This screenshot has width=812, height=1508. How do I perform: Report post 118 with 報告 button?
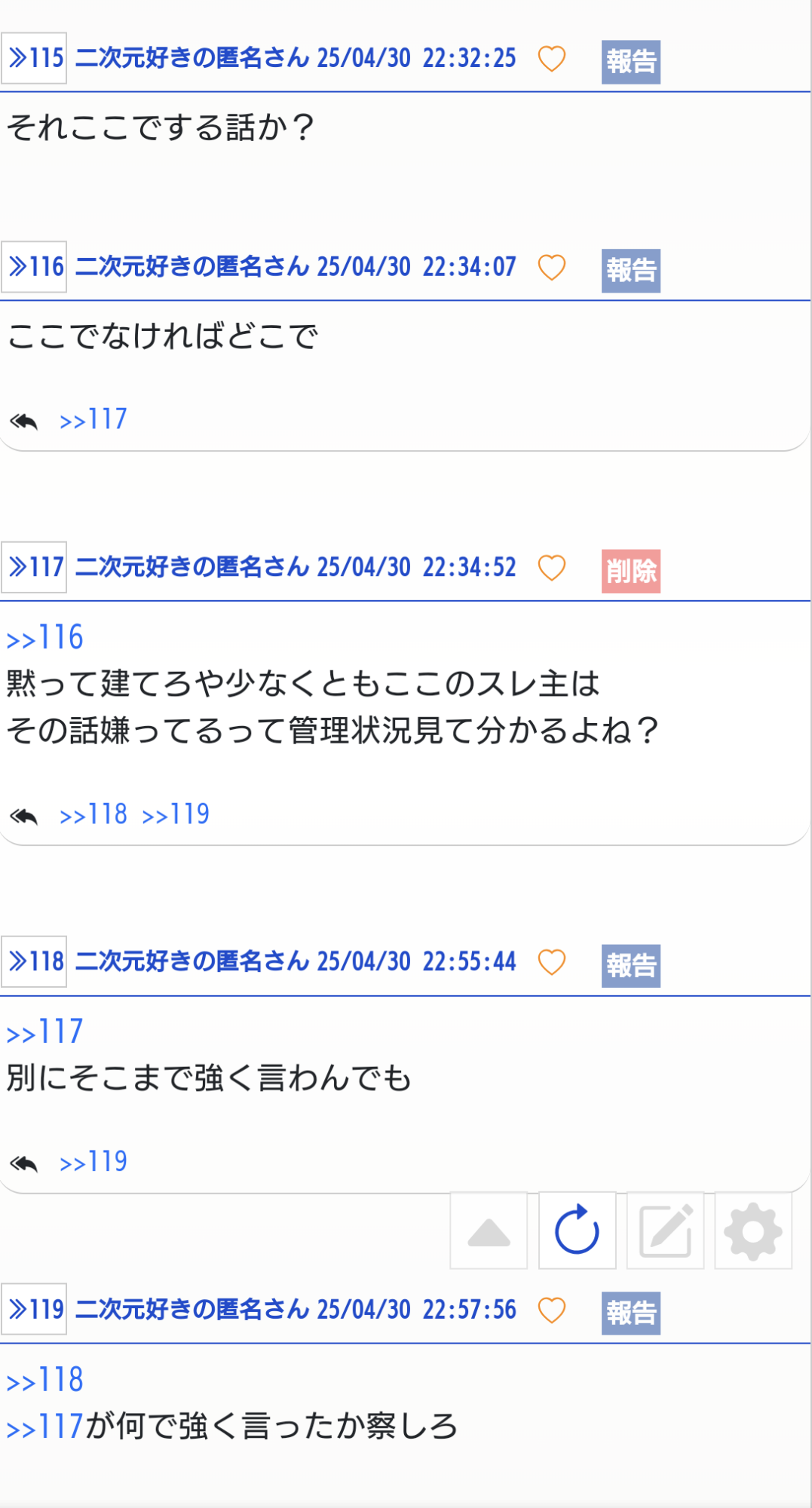(631, 966)
